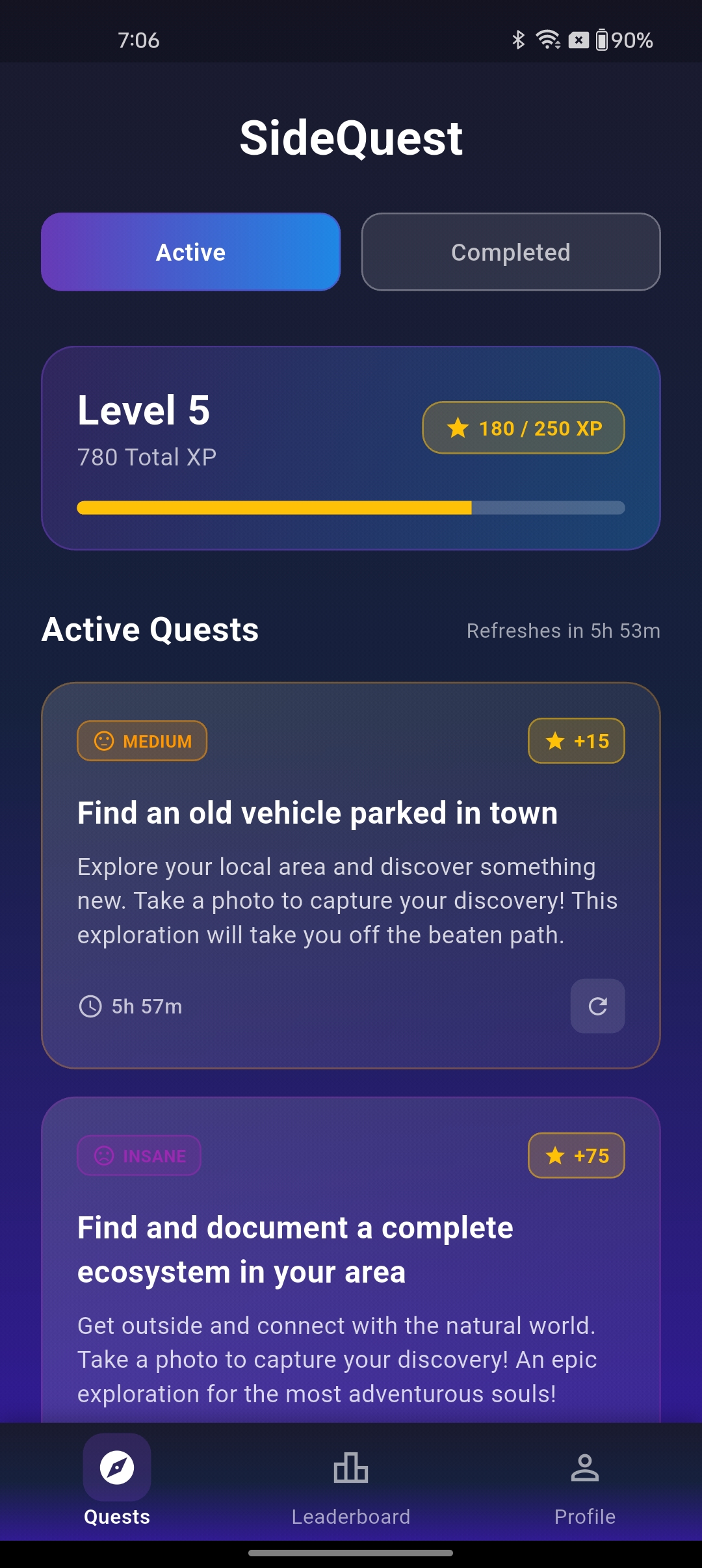Click the clock icon next to 5h 57m
This screenshot has width=702, height=1568.
pyautogui.click(x=90, y=1006)
